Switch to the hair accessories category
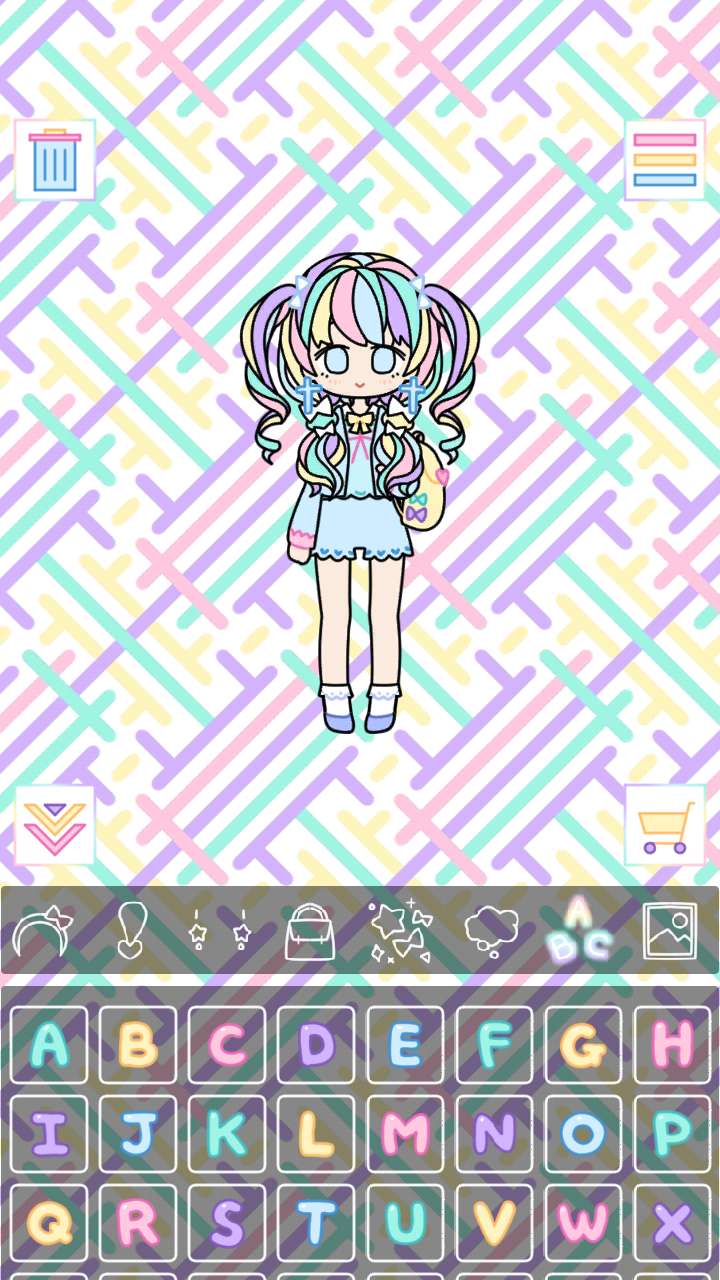This screenshot has width=720, height=1280. pyautogui.click(x=43, y=931)
